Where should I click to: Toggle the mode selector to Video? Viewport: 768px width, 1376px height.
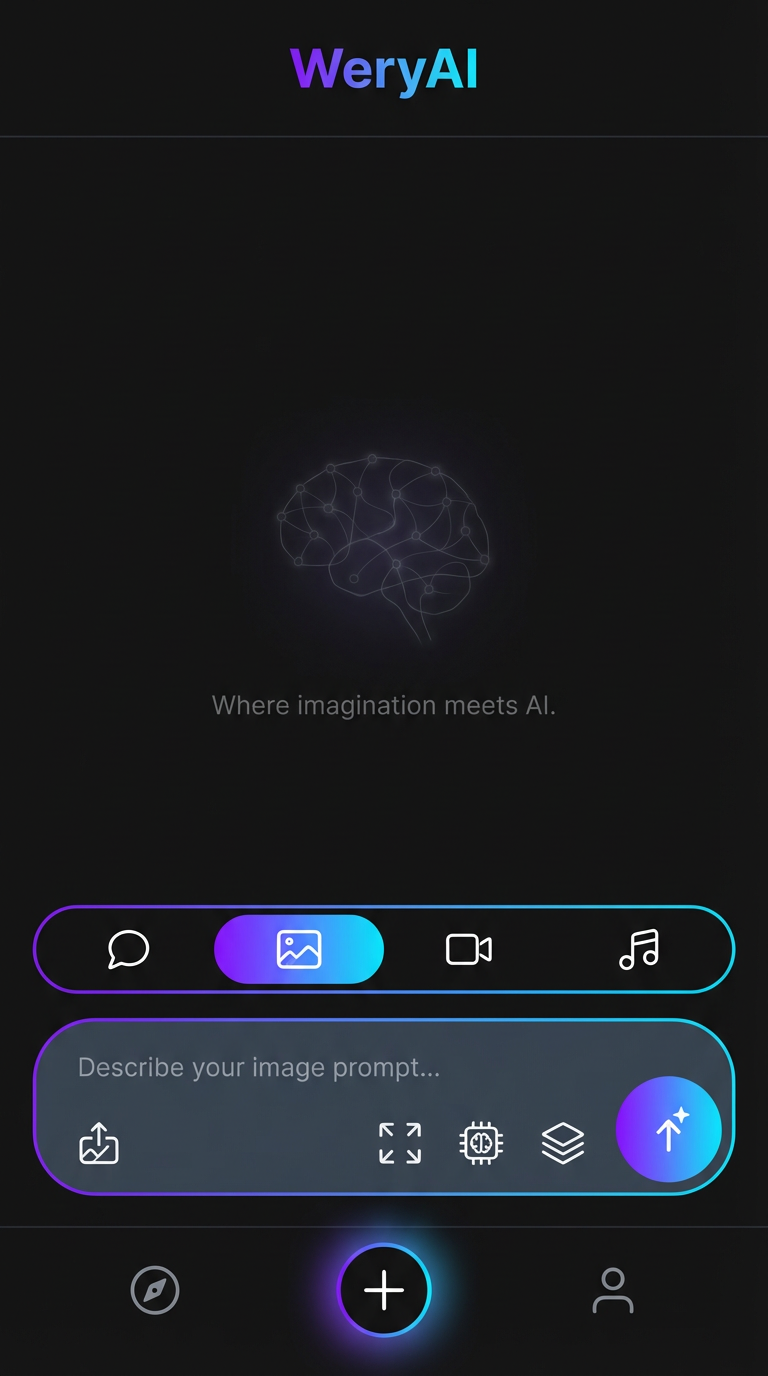(x=469, y=949)
